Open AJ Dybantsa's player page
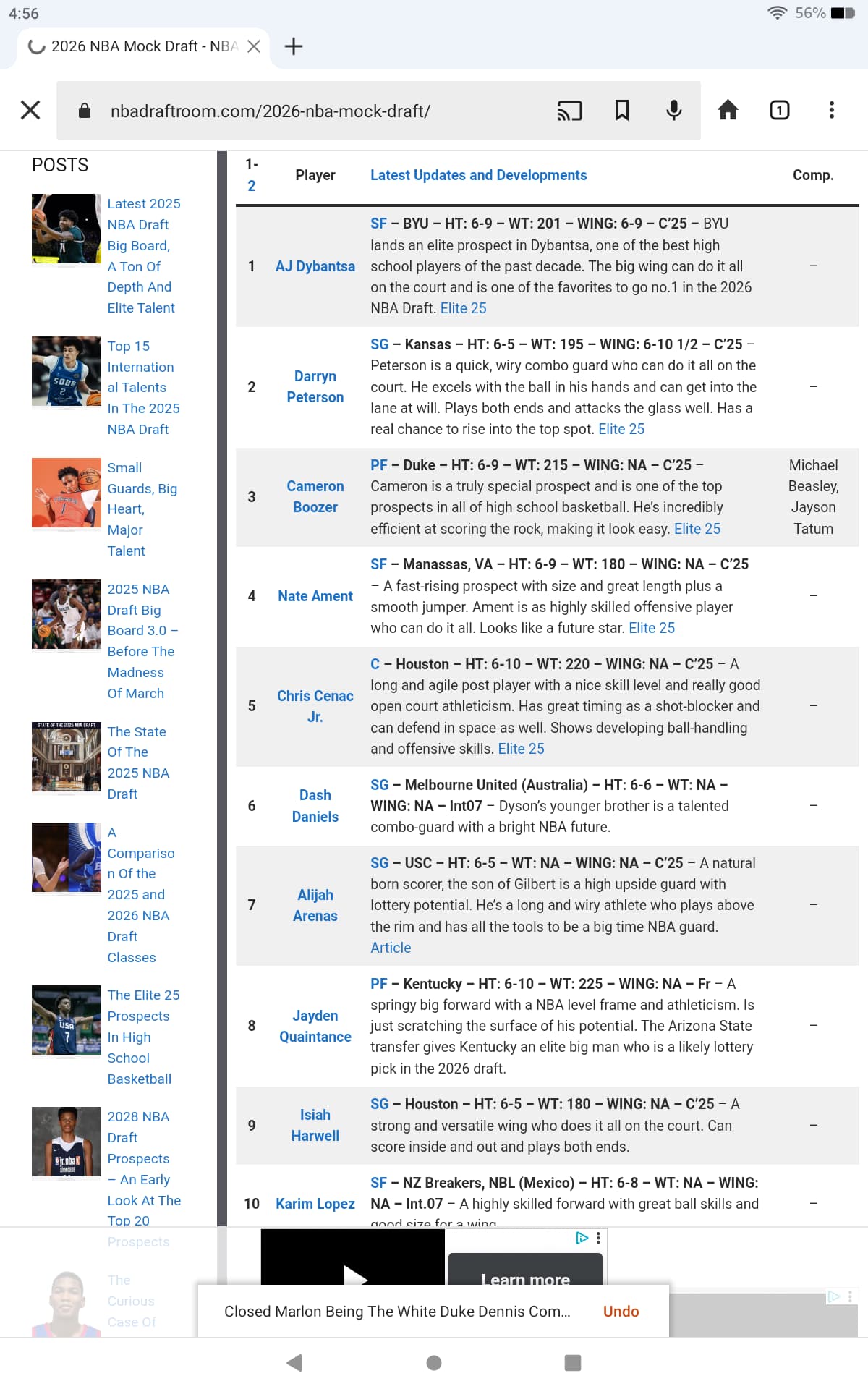868x1389 pixels. (315, 266)
